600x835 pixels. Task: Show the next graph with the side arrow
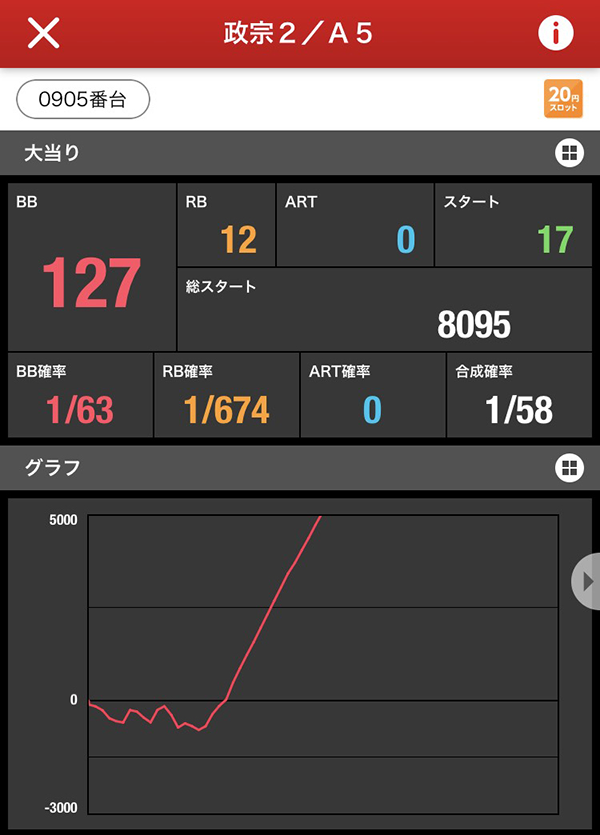pyautogui.click(x=588, y=582)
